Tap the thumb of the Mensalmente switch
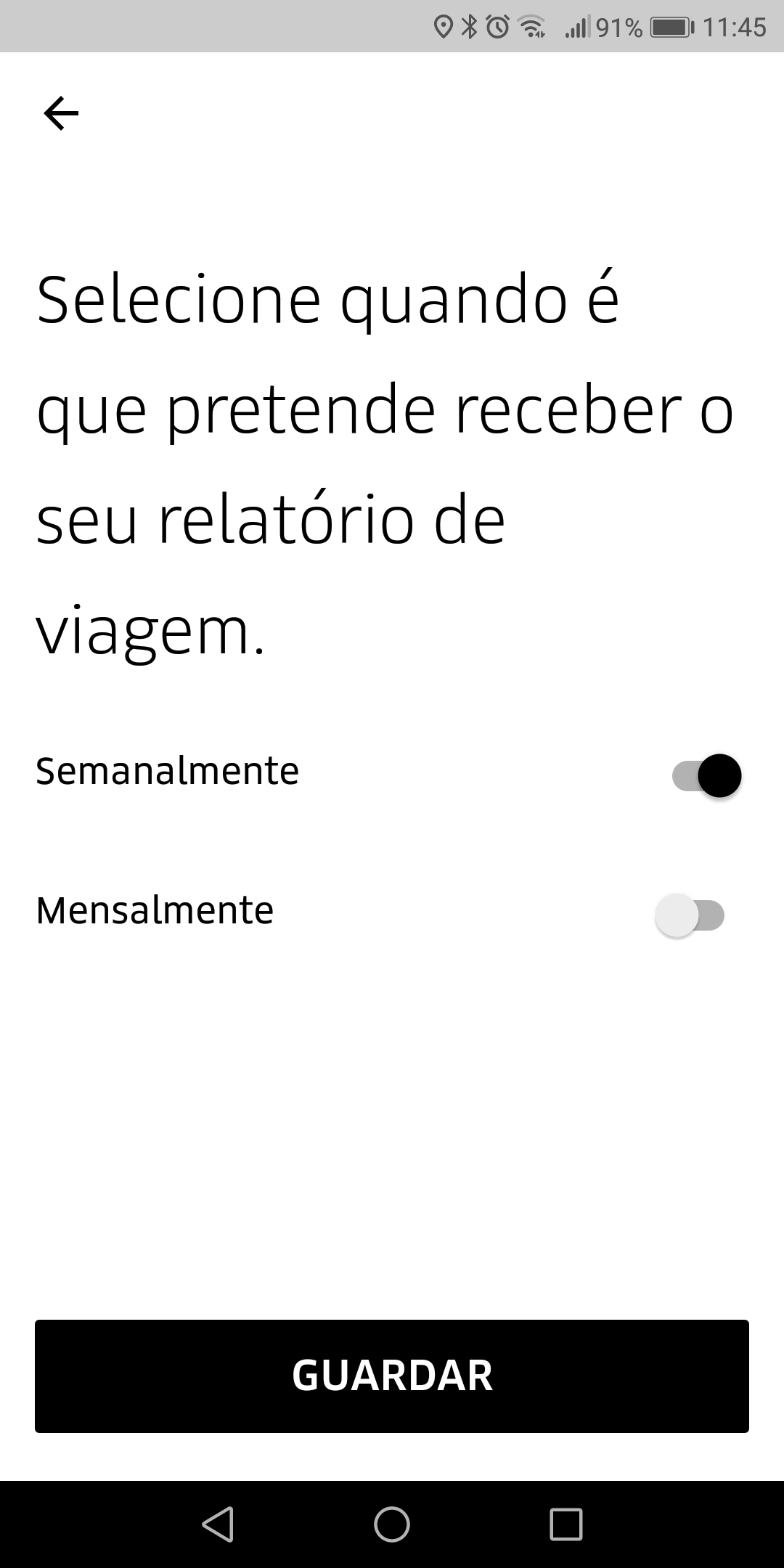Image resolution: width=784 pixels, height=1568 pixels. click(677, 916)
